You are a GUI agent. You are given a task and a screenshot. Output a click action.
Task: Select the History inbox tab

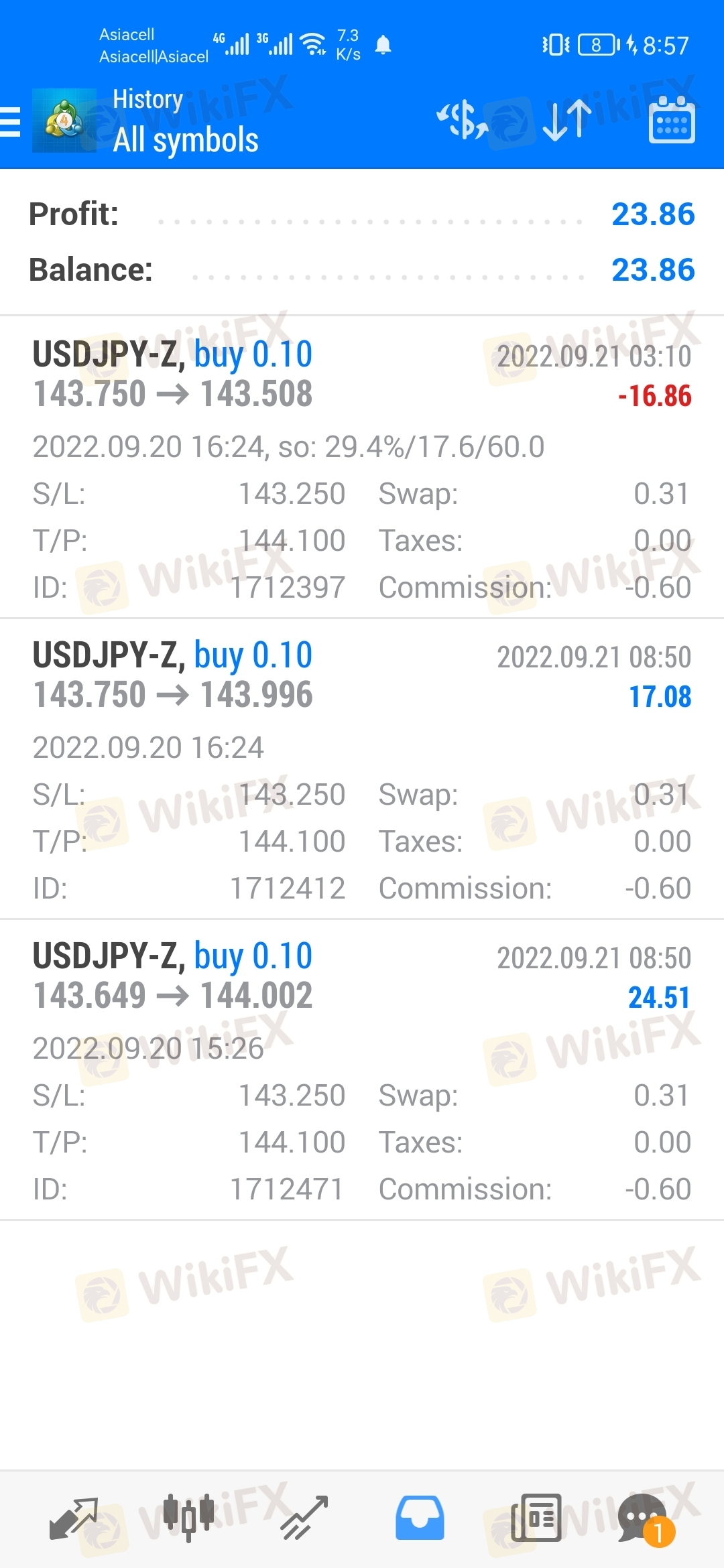click(x=420, y=1518)
